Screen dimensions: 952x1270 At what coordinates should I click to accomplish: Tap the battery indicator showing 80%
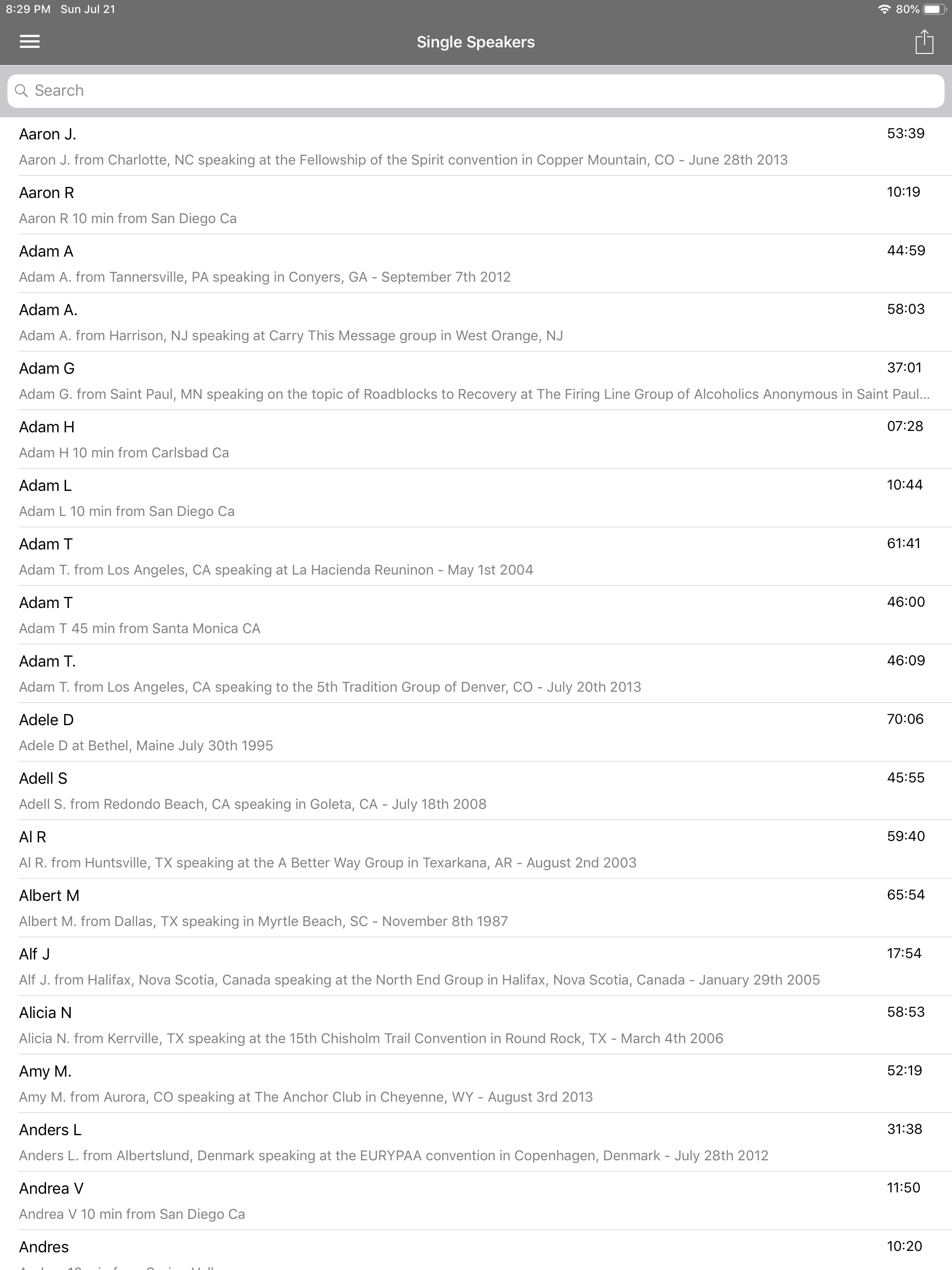click(x=933, y=9)
